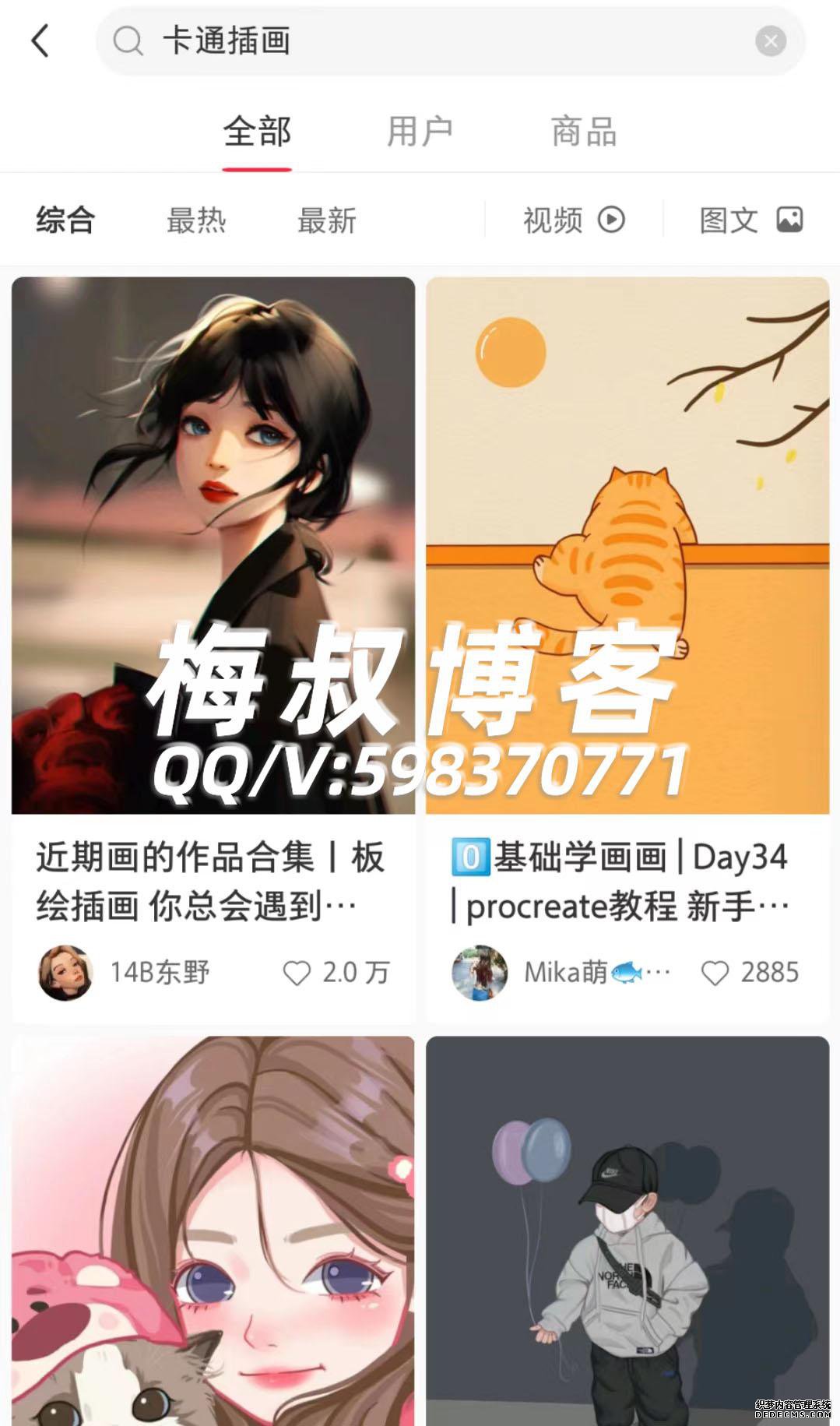Open 14B东野's profile
840x1426 pixels.
(x=65, y=973)
